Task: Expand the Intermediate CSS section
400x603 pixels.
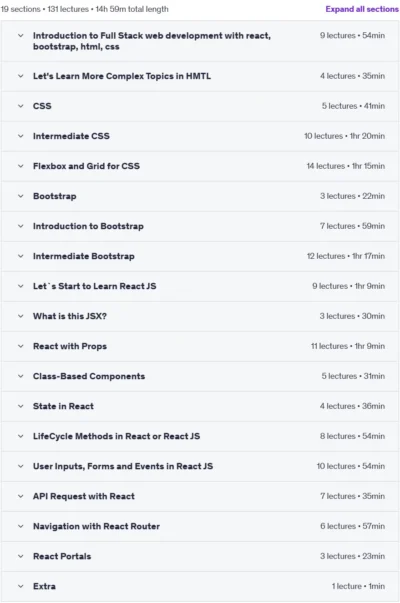Action: [200, 136]
